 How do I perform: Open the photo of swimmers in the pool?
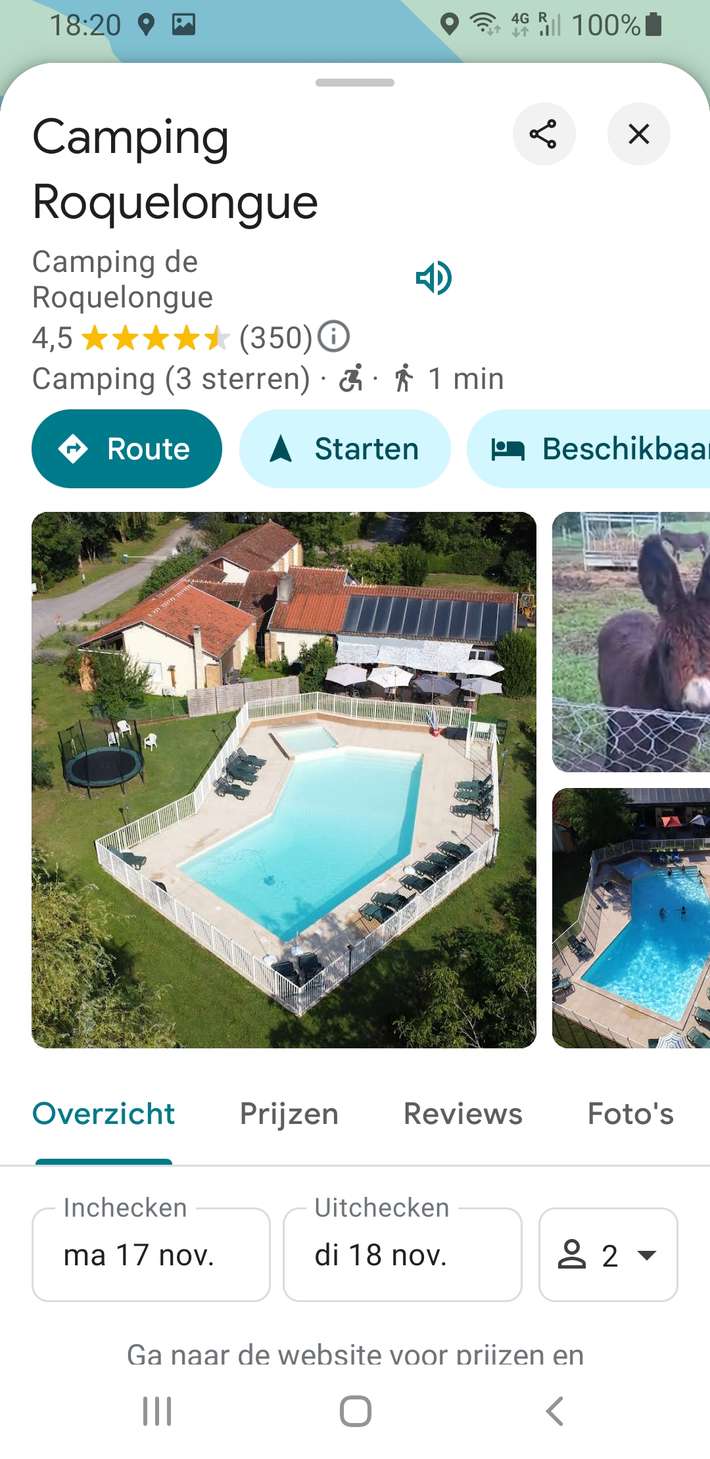pos(631,917)
